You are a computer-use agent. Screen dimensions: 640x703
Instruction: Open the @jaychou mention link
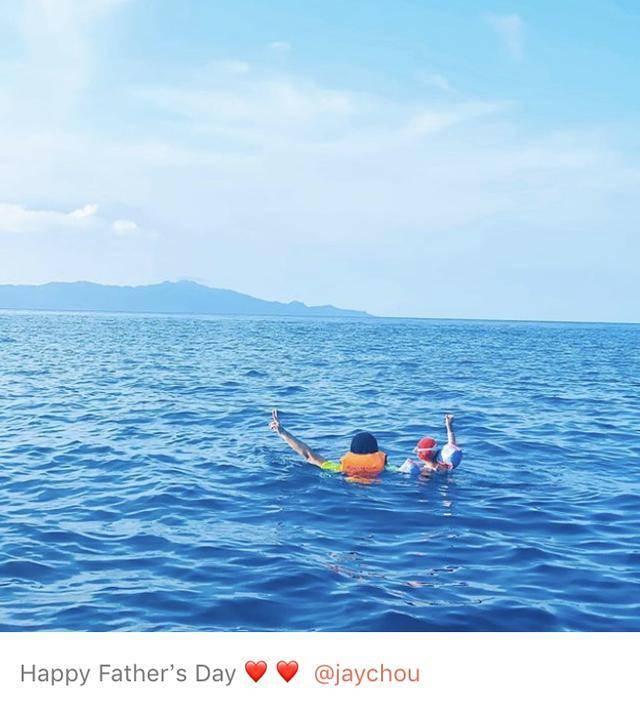pos(366,673)
